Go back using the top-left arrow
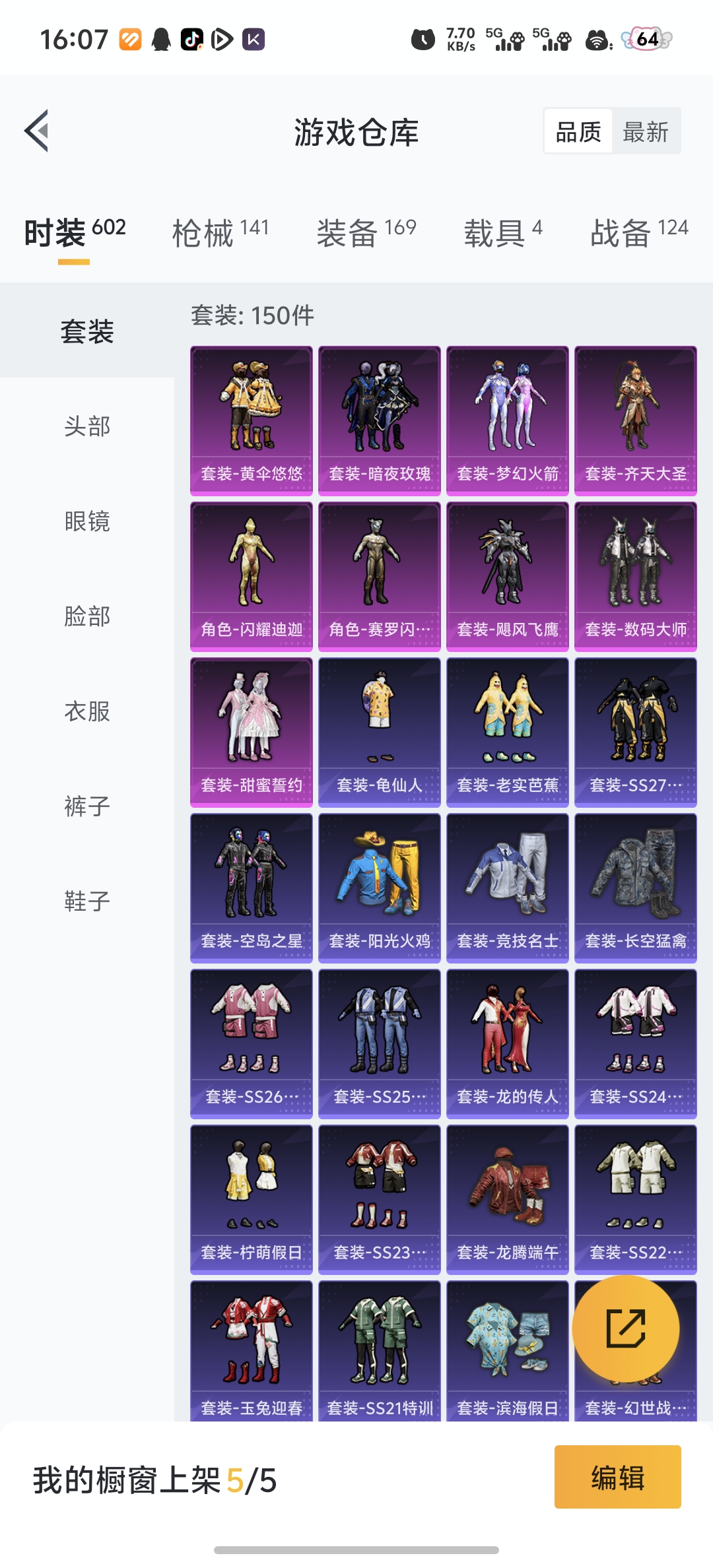Image resolution: width=713 pixels, height=1568 pixels. [x=37, y=131]
